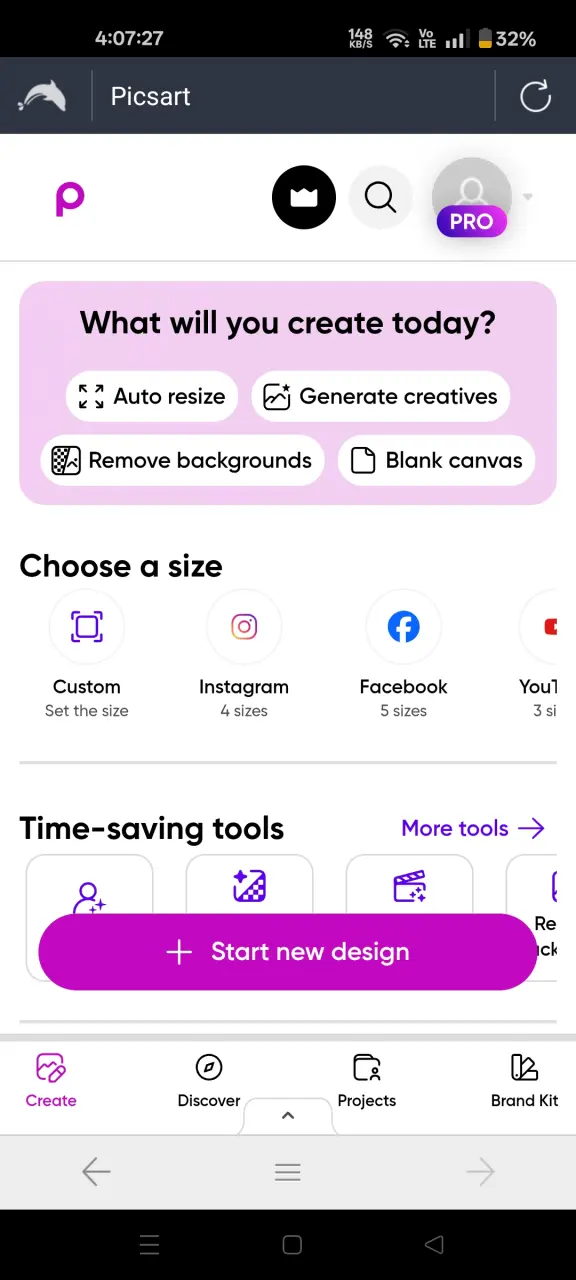Select the Auto resize chip

[x=152, y=396]
